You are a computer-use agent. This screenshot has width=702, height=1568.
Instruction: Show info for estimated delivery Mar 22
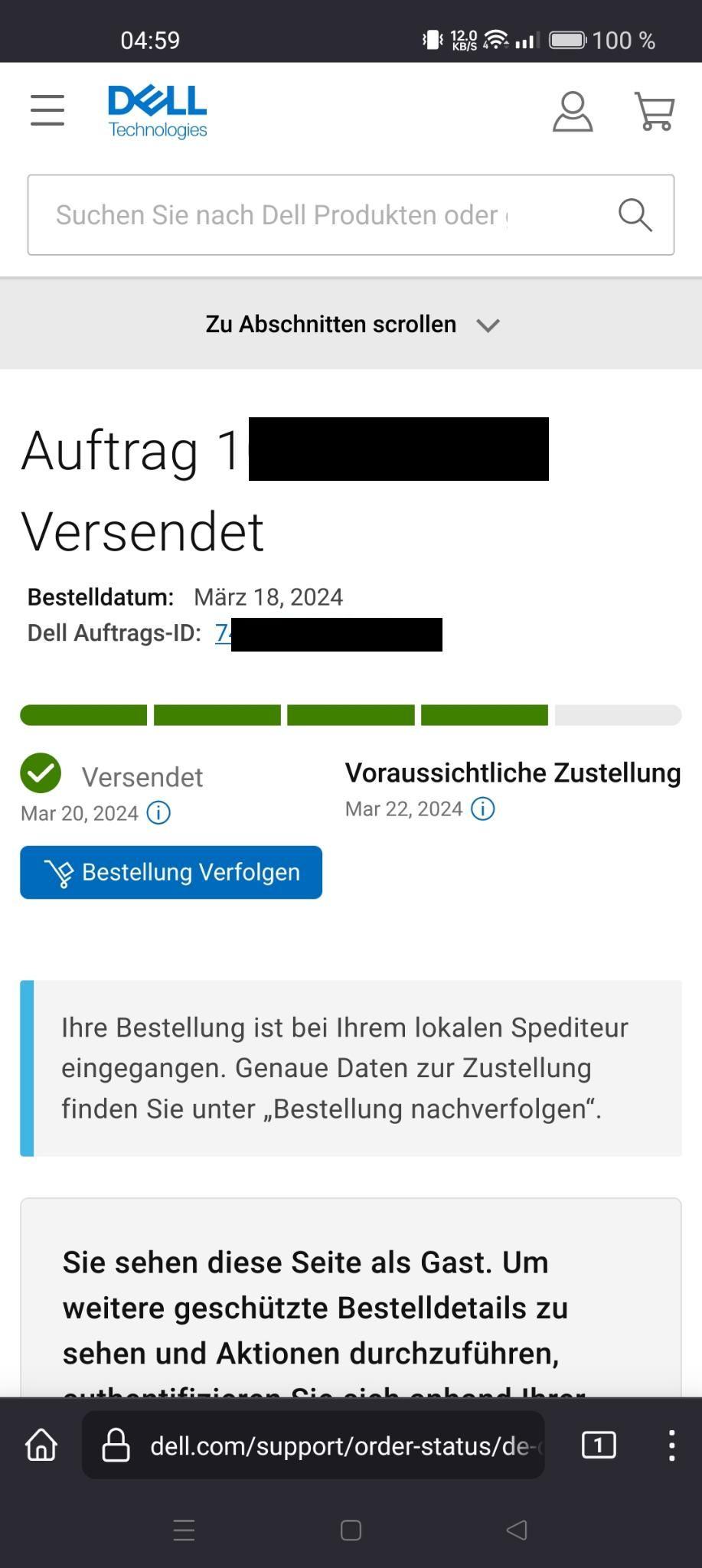(483, 809)
